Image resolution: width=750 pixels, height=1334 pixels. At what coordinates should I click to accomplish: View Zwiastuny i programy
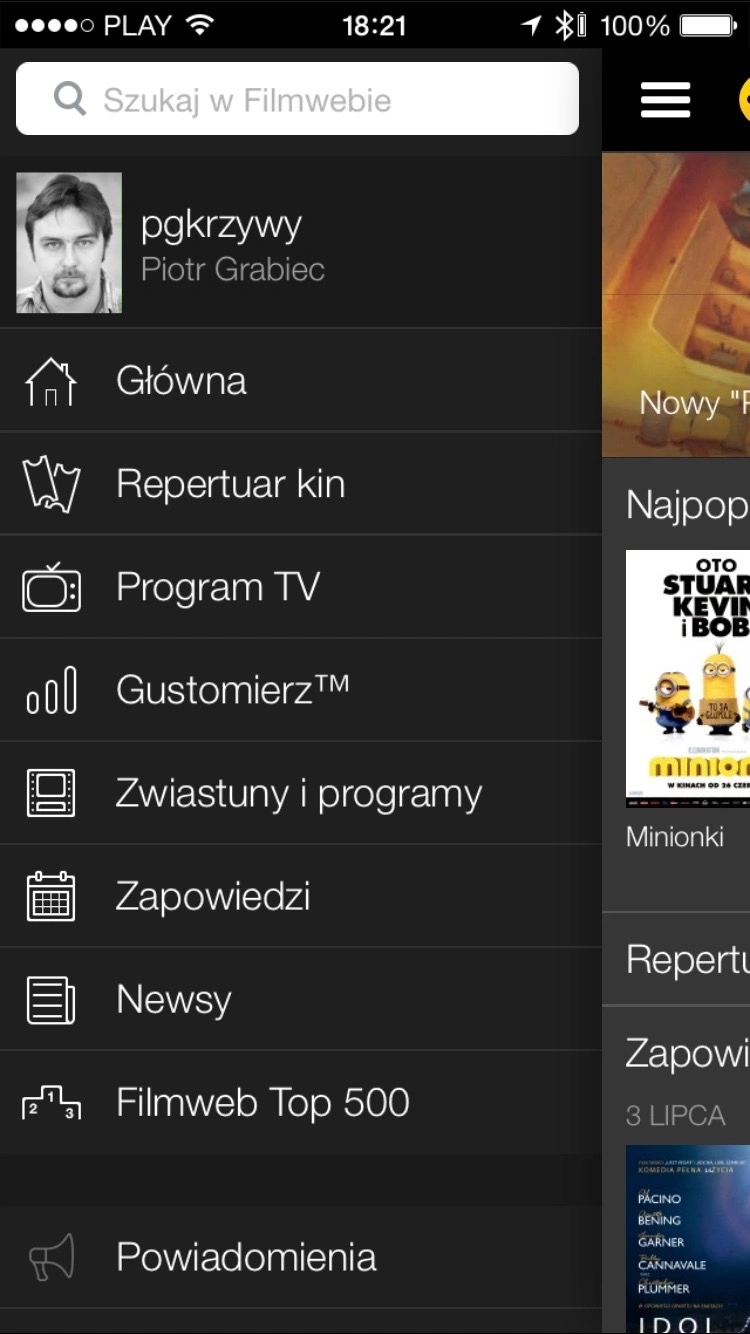point(298,793)
